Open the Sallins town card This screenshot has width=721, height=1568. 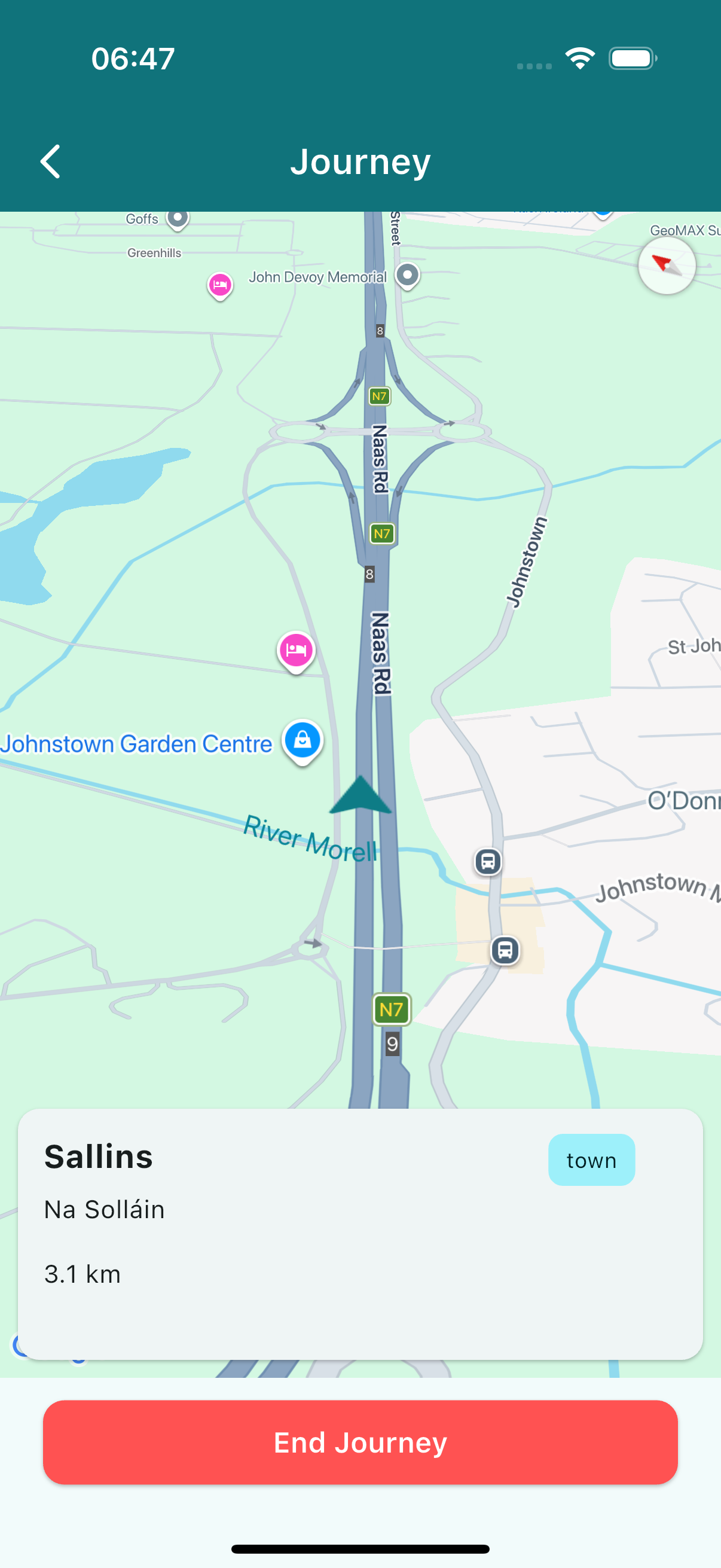(360, 1233)
